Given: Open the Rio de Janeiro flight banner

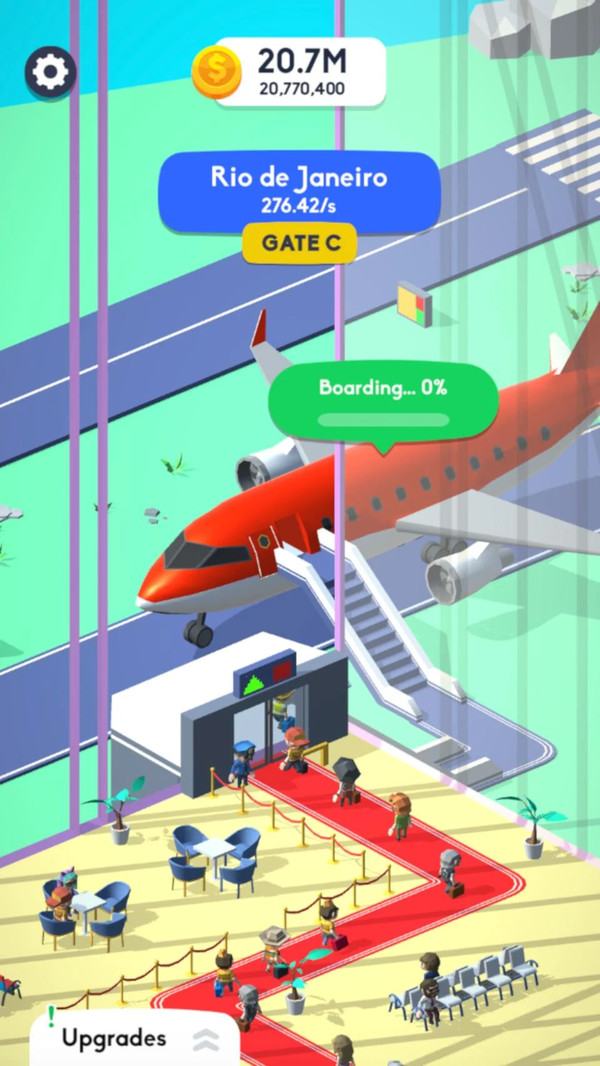Looking at the screenshot, I should (x=300, y=191).
